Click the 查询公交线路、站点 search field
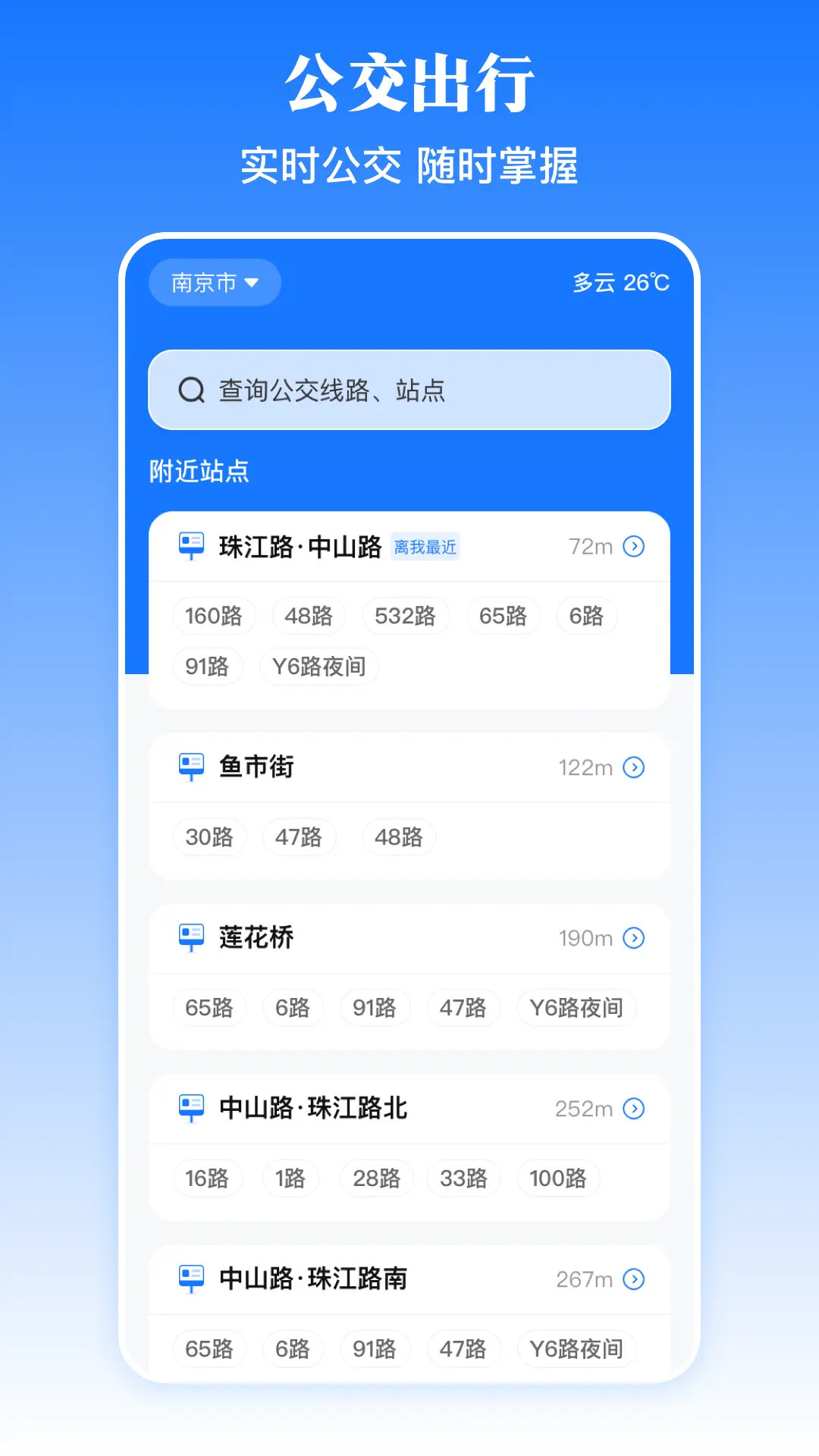This screenshot has width=819, height=1456. pos(409,390)
